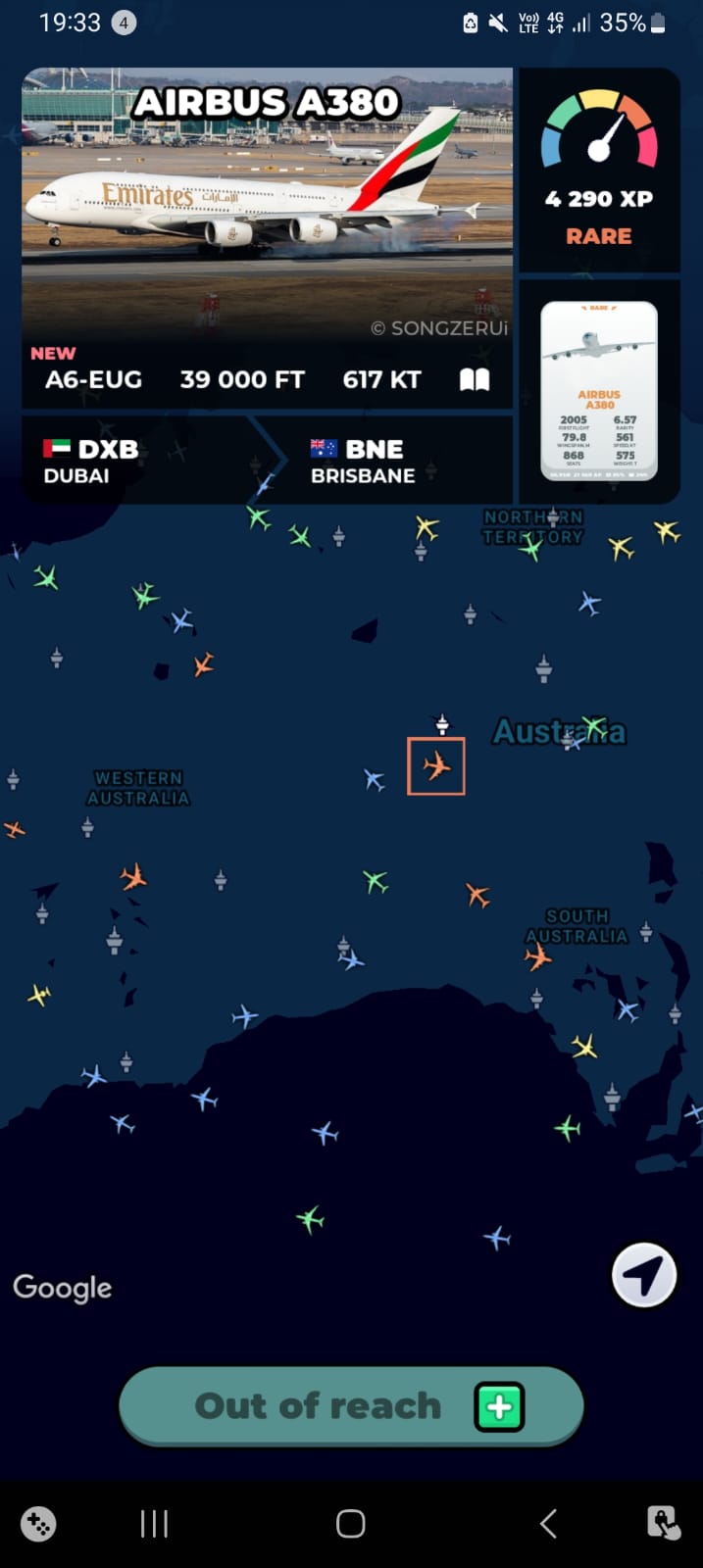Image resolution: width=703 pixels, height=1568 pixels.
Task: Center map on my location arrow
Action: click(x=644, y=1275)
